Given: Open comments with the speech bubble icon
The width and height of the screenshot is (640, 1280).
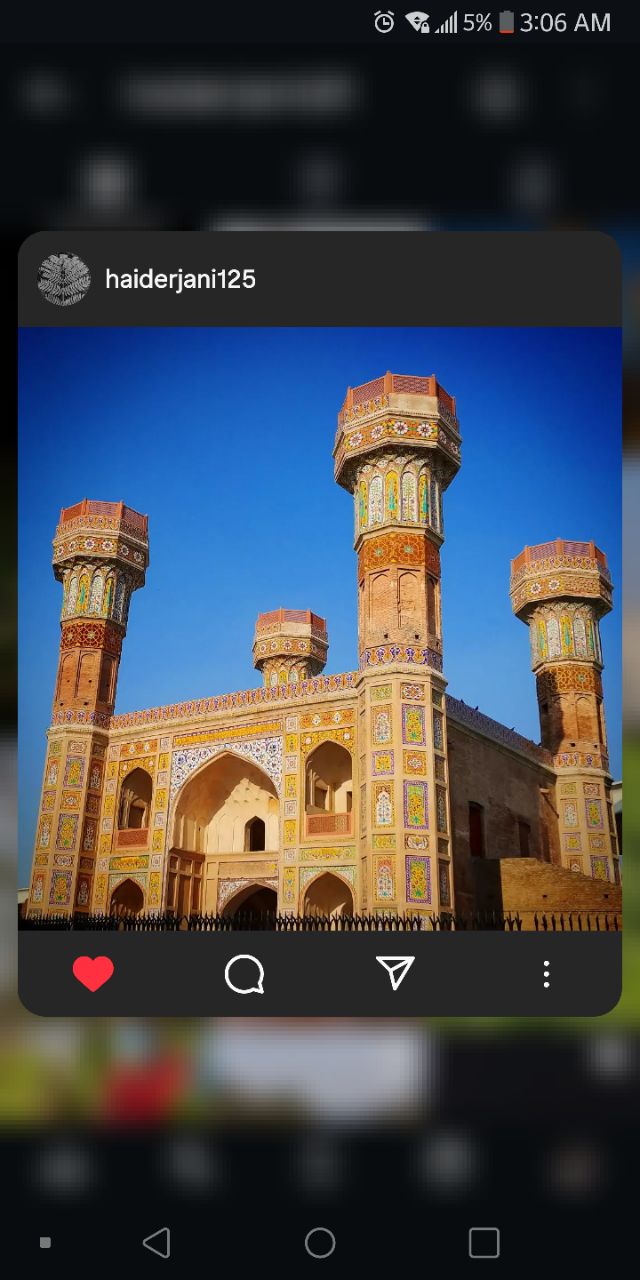Looking at the screenshot, I should click(x=244, y=974).
